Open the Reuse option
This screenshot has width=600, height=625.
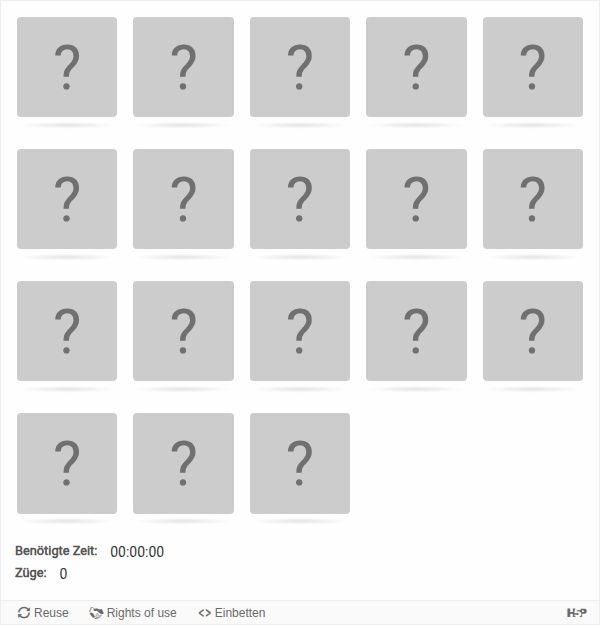43,613
